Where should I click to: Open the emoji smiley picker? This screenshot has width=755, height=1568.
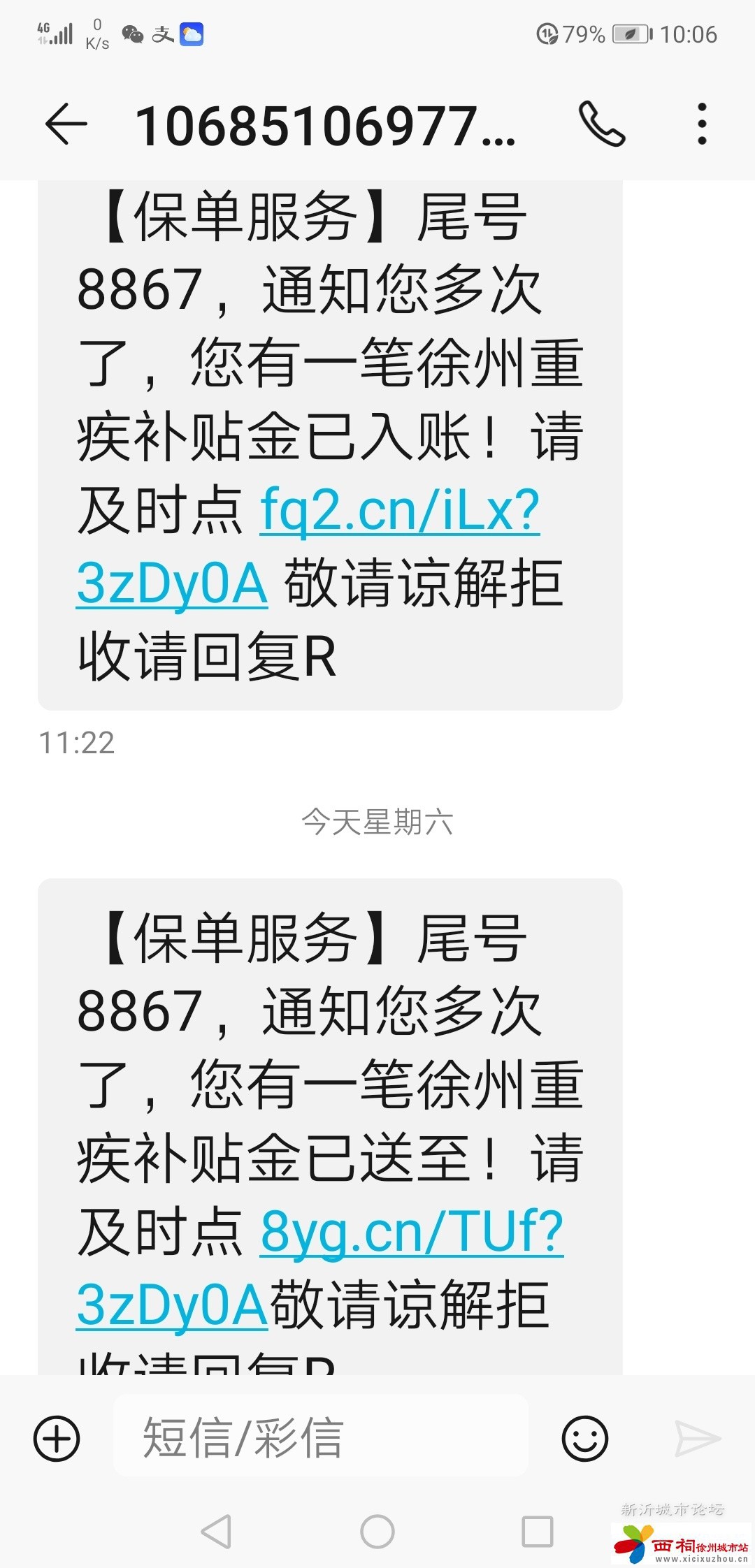point(584,1439)
